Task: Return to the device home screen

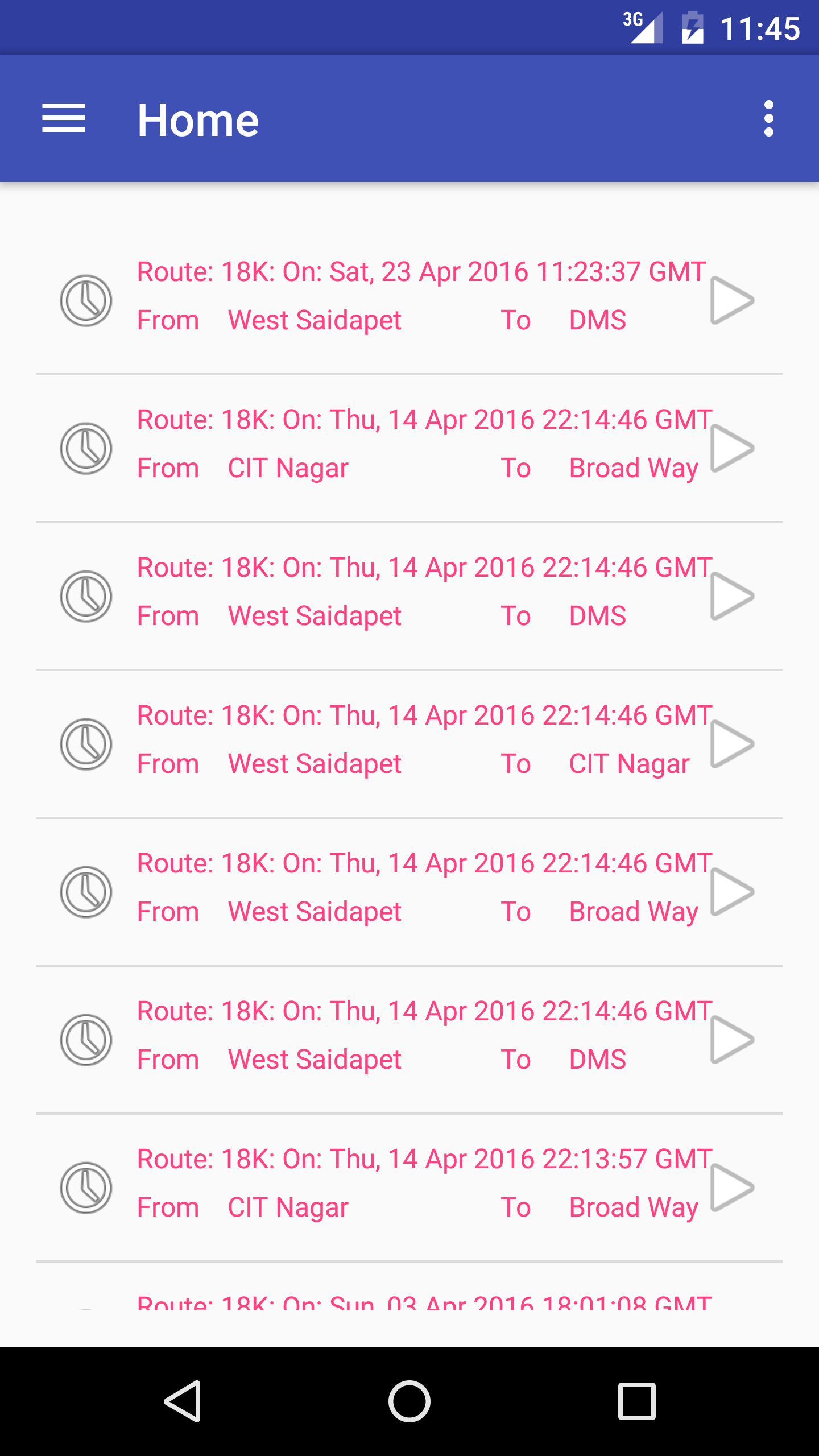Action: (409, 1401)
